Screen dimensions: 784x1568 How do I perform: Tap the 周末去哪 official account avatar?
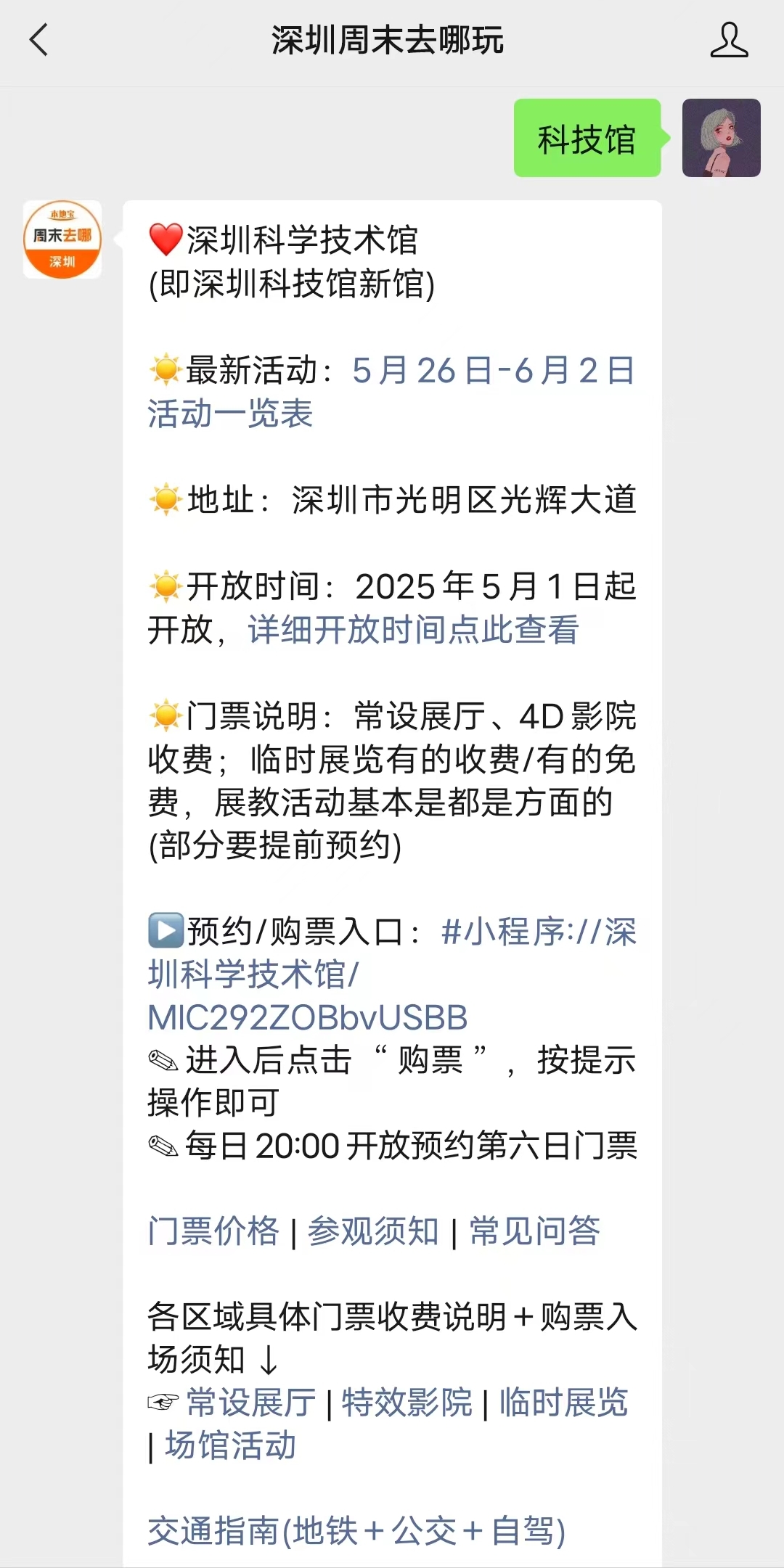(x=62, y=239)
